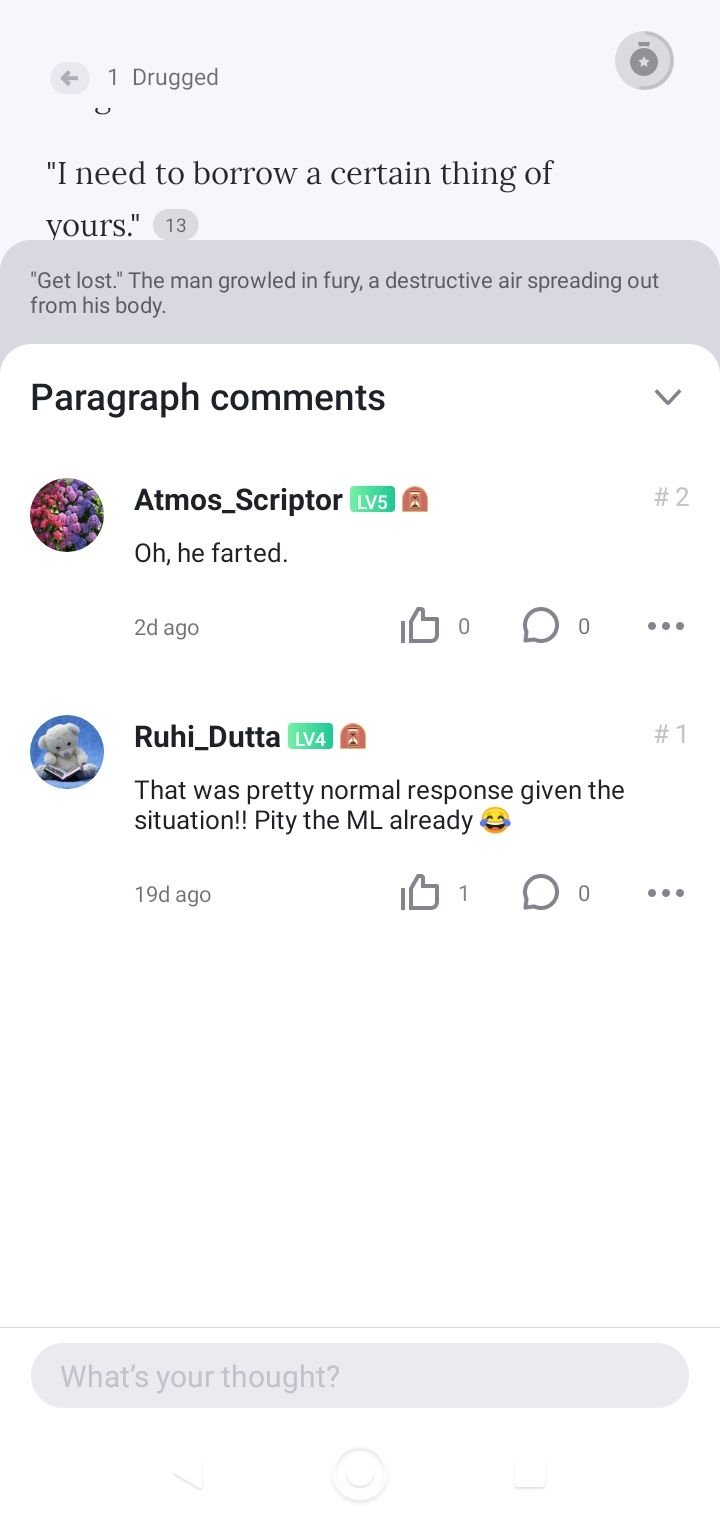720x1520 pixels.
Task: Open more options for Atmos_Scriptor's comment
Action: [x=666, y=627]
